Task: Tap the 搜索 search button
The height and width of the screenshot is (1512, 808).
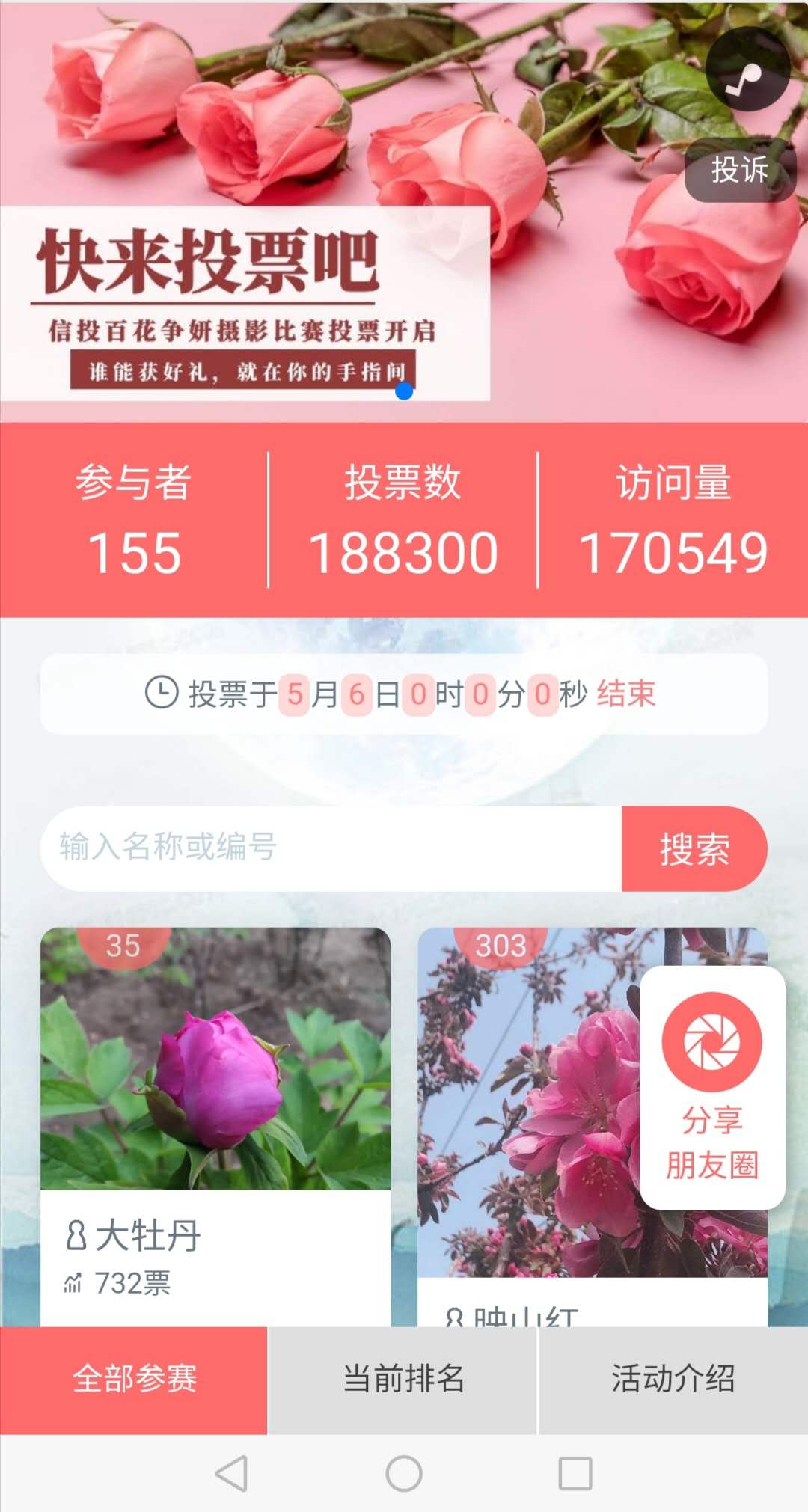Action: 694,848
